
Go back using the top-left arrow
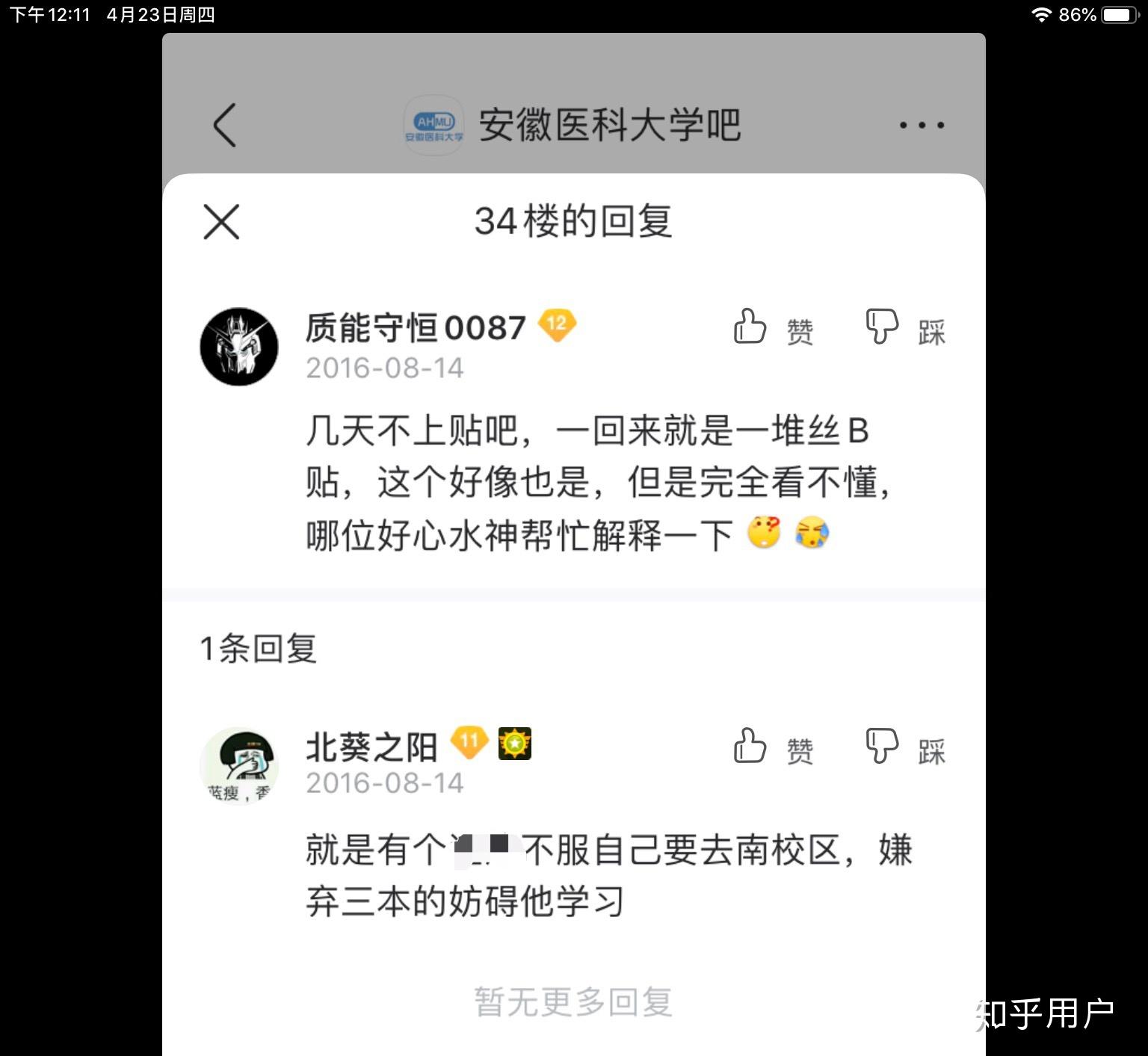click(x=225, y=125)
